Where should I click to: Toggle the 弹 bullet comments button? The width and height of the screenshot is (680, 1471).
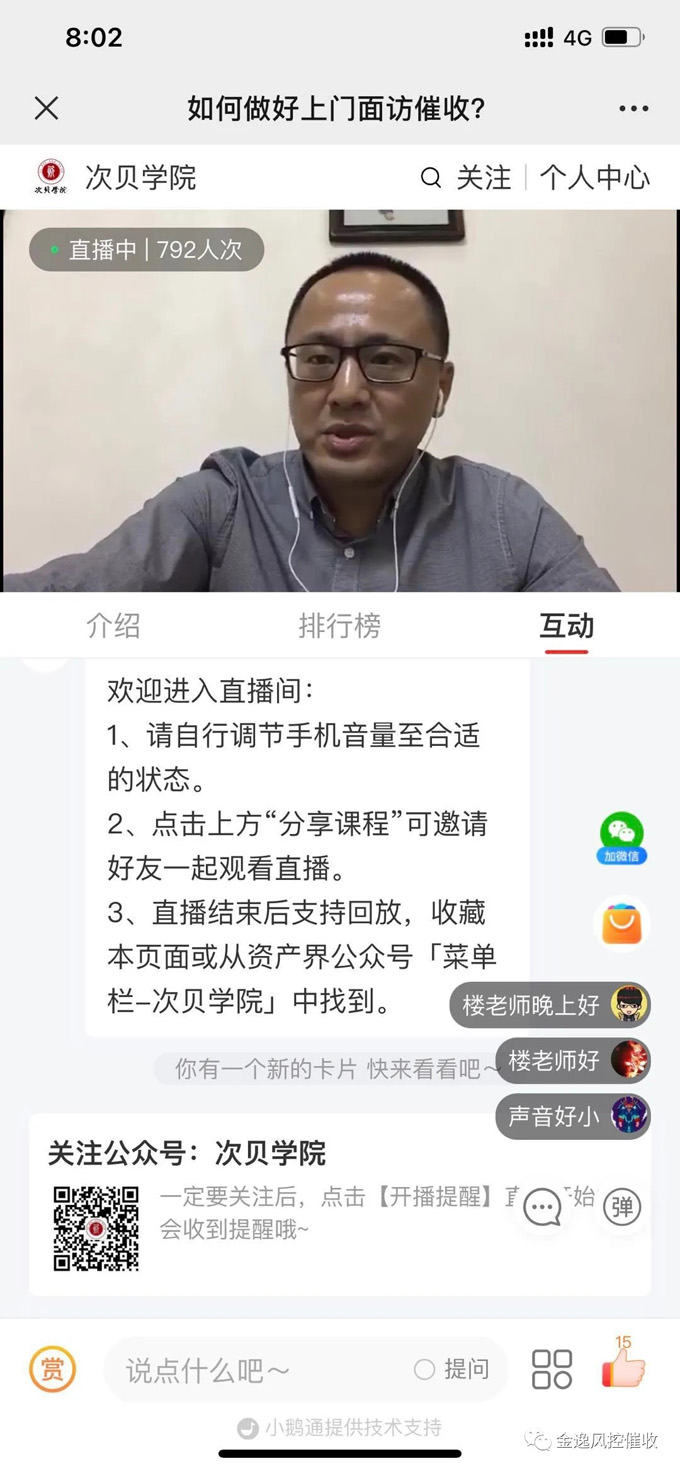622,1207
